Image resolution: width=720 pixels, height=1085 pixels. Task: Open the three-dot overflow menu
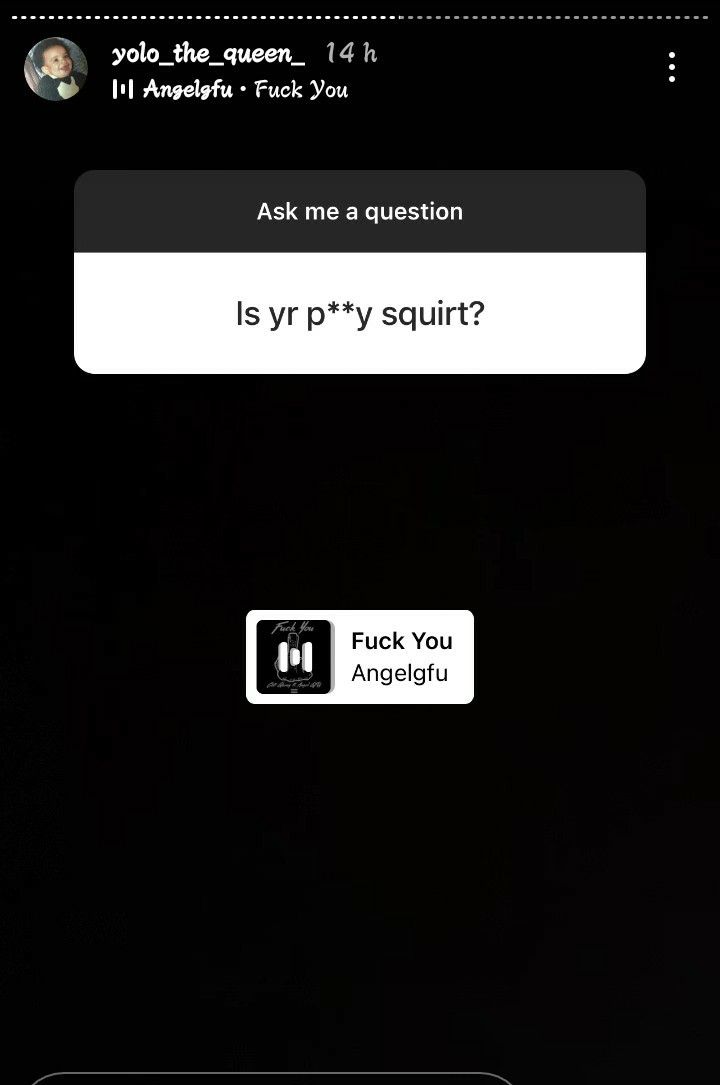pos(672,67)
